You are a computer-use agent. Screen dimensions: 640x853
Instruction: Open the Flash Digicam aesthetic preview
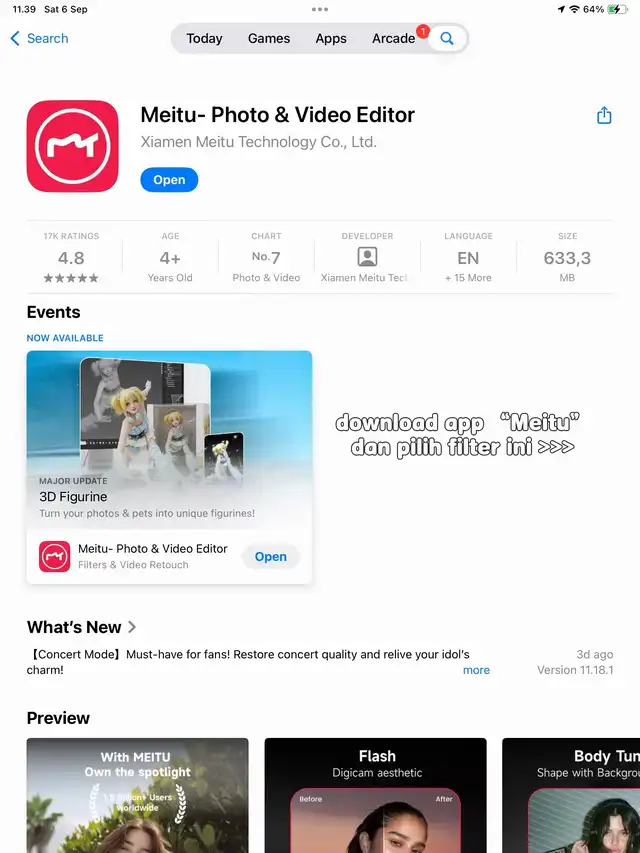[375, 795]
